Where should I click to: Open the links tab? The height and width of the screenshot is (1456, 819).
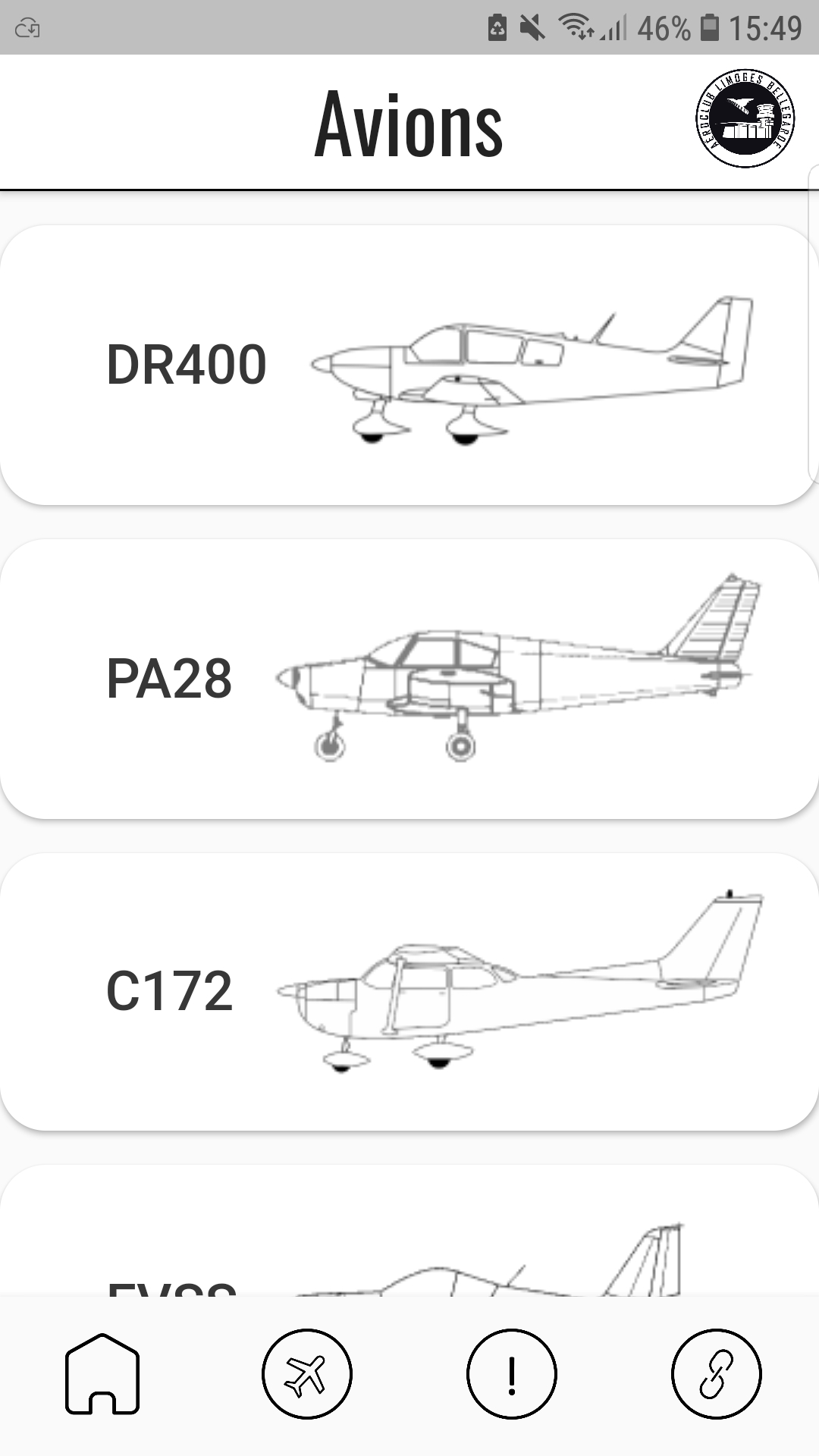(x=716, y=1373)
